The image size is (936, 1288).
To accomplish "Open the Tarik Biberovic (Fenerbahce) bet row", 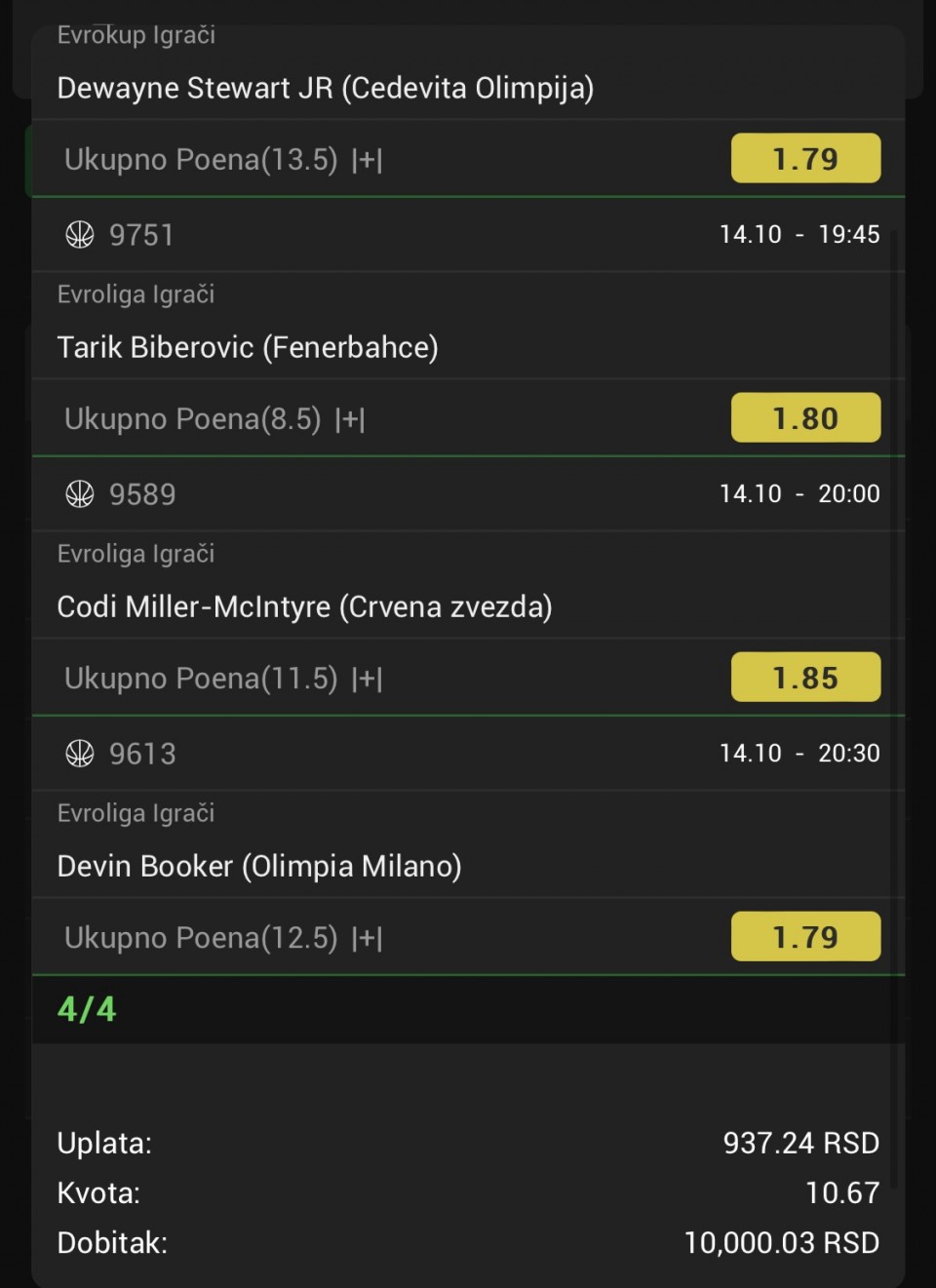I will pyautogui.click(x=248, y=347).
